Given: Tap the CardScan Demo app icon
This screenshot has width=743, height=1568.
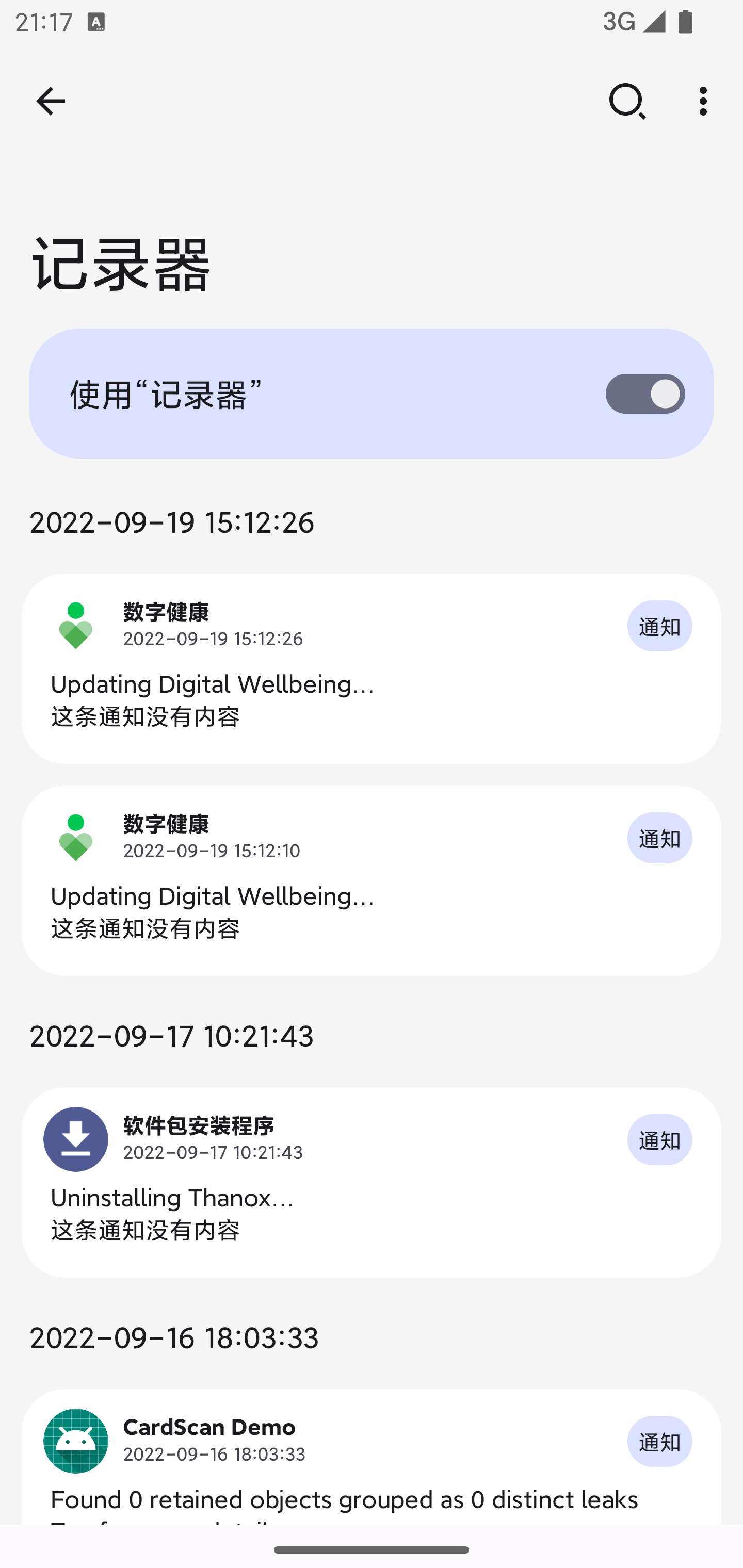Looking at the screenshot, I should tap(75, 1442).
